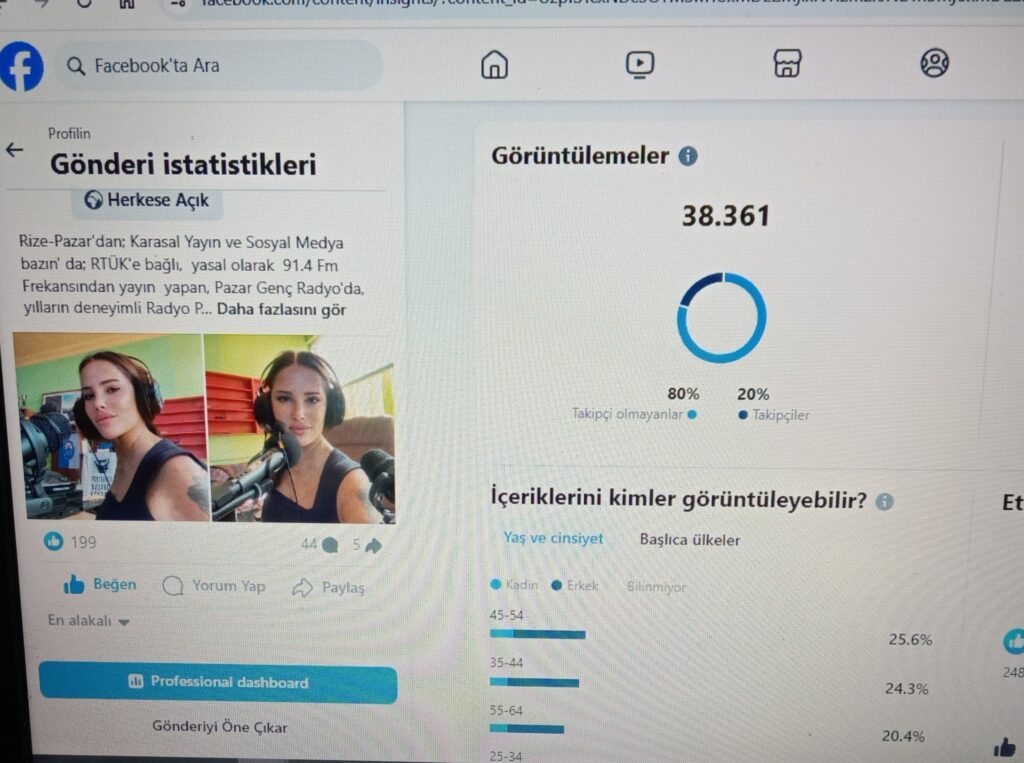Image resolution: width=1024 pixels, height=763 pixels.
Task: Open the Professional dashboard button
Action: [x=218, y=683]
